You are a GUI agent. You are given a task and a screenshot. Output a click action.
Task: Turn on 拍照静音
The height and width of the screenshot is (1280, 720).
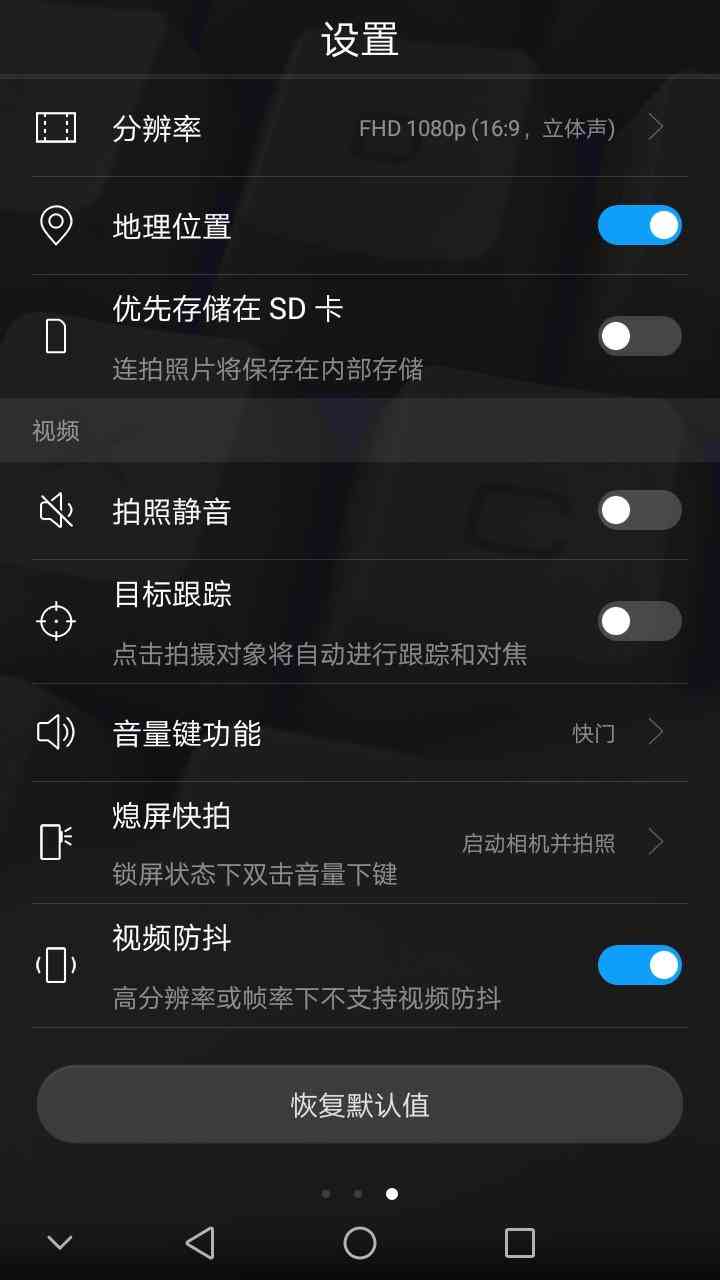[x=640, y=511]
